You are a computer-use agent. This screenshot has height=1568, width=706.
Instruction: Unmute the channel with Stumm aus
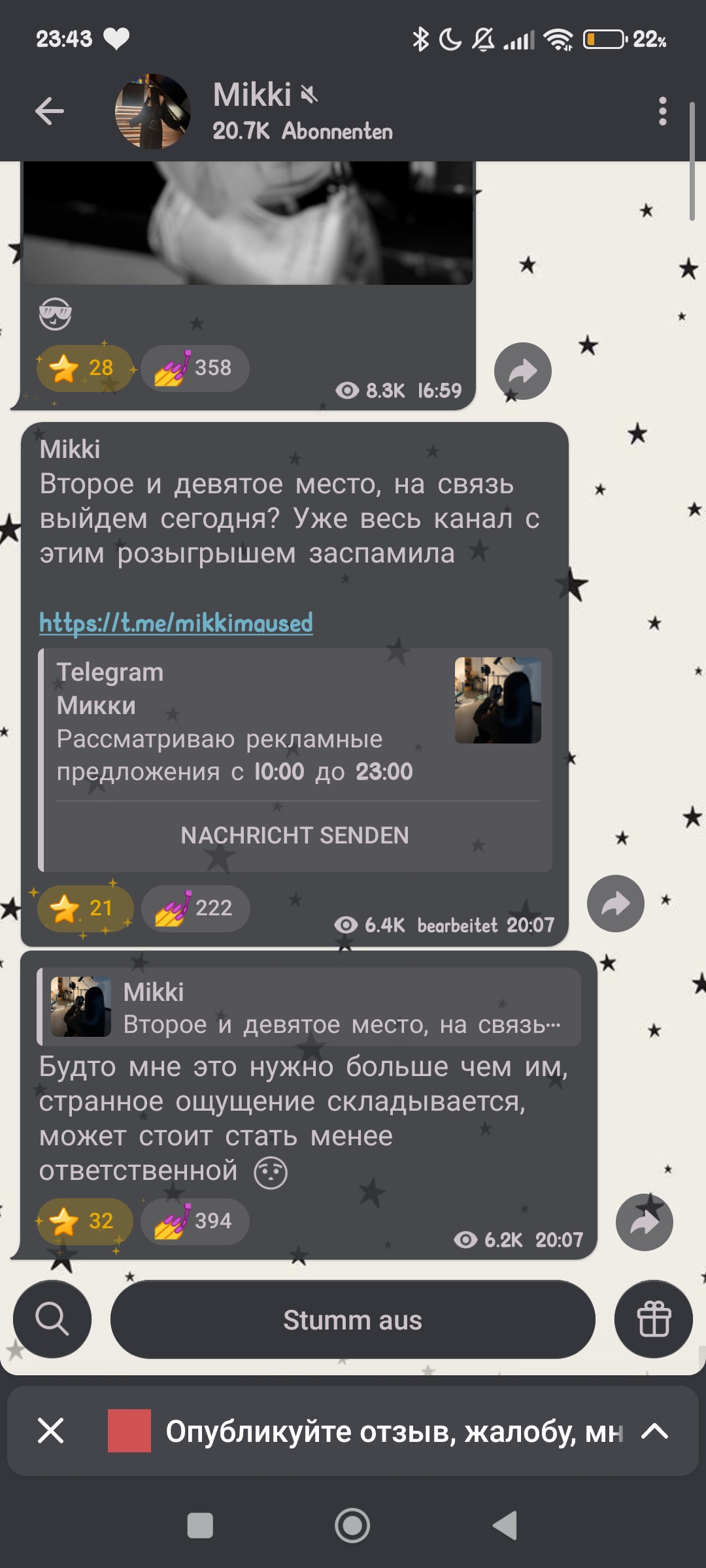pyautogui.click(x=352, y=1320)
